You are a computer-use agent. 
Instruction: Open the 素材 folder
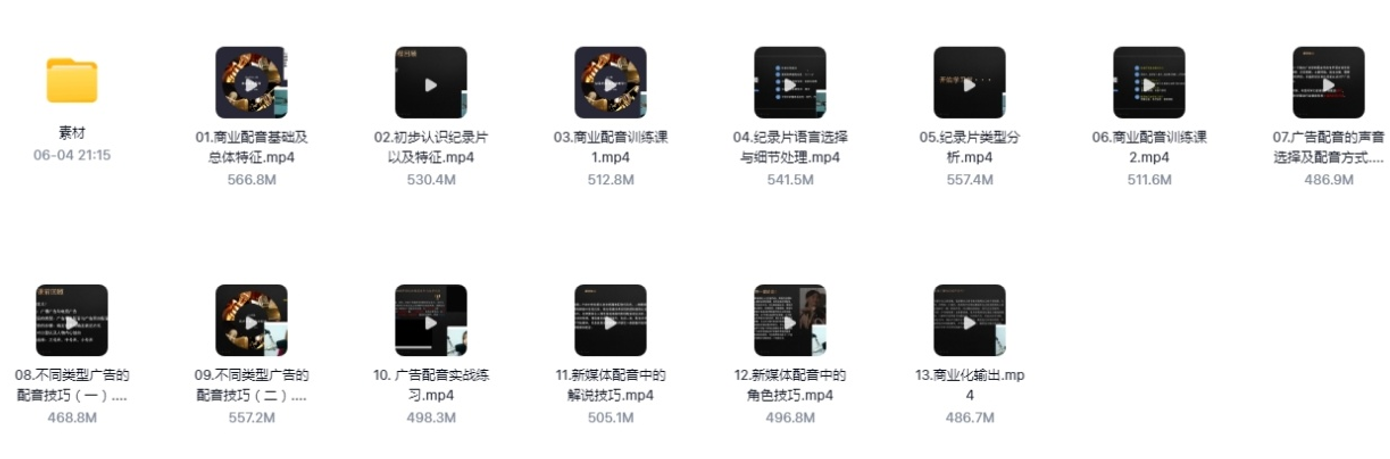71,82
